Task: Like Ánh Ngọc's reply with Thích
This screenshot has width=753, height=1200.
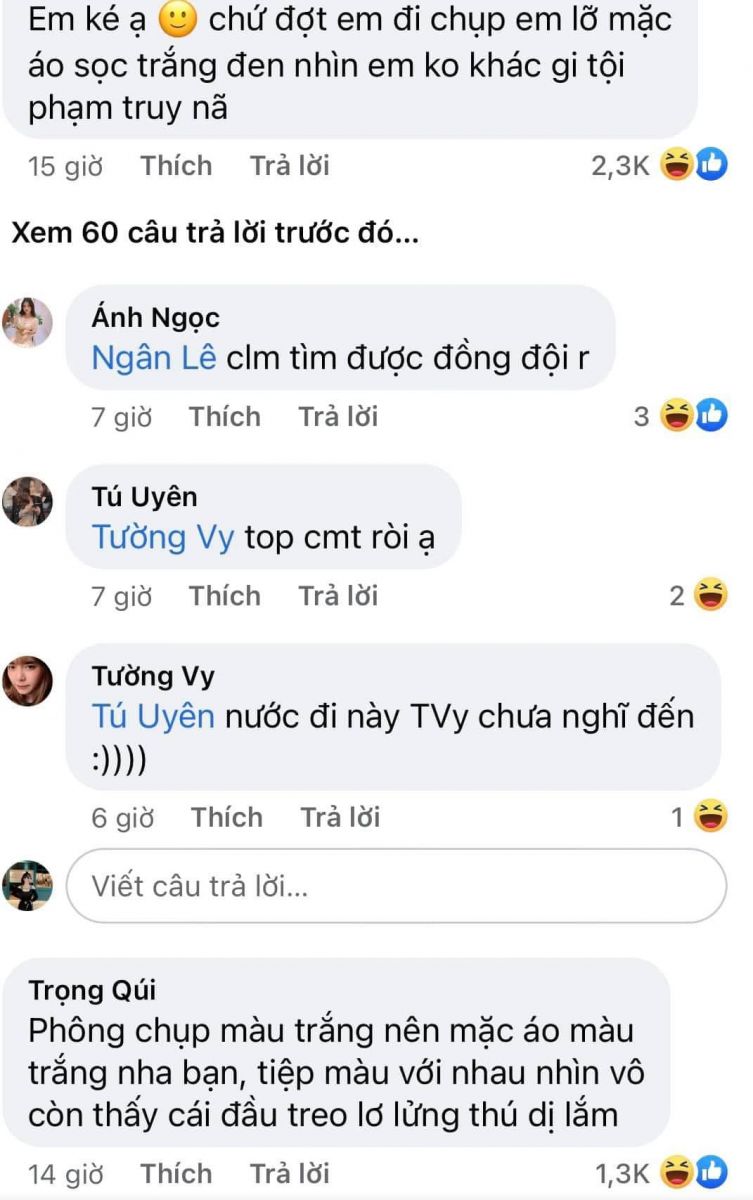Action: click(x=225, y=416)
